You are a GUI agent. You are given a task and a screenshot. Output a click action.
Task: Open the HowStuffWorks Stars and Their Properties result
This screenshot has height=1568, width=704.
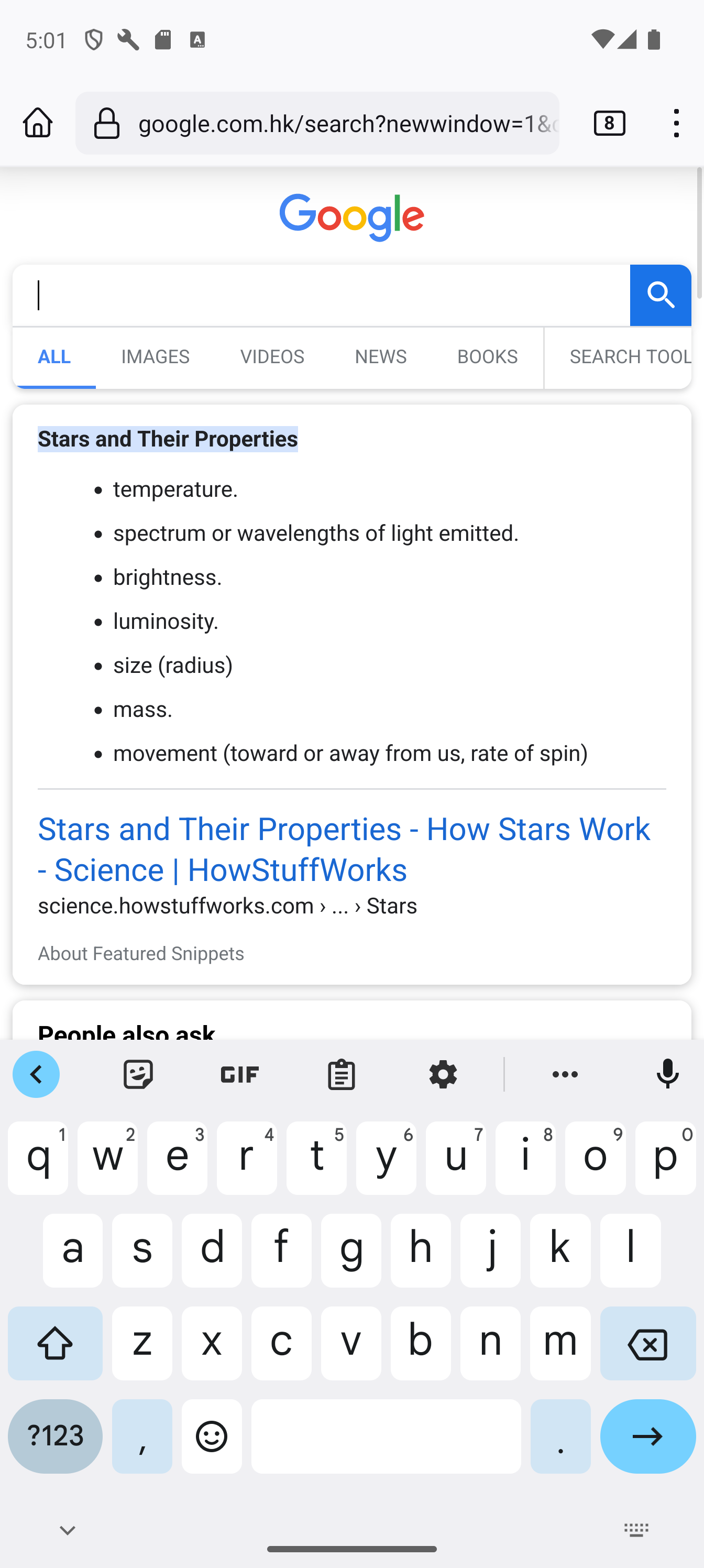344,849
